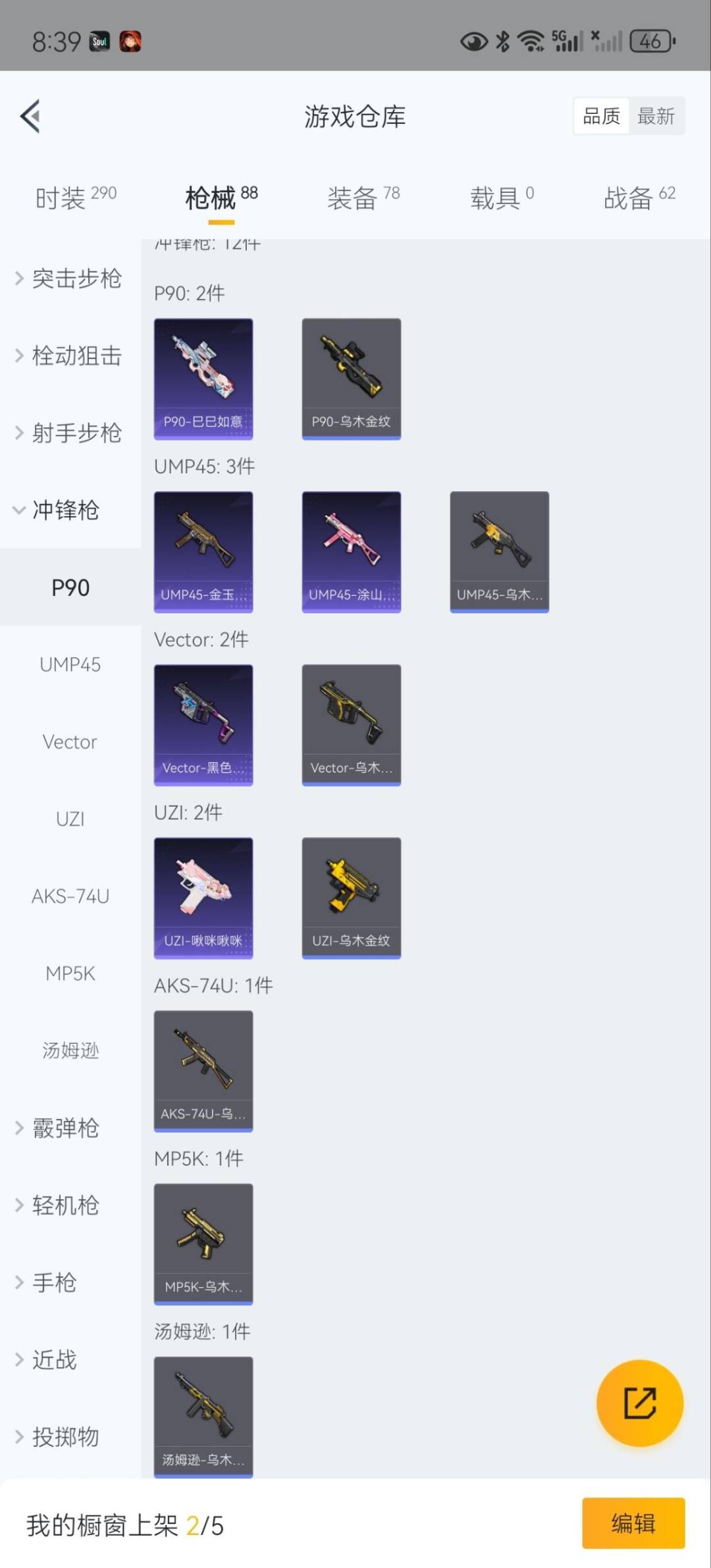Select Vector in the side list
This screenshot has height=1568, width=711.
pyautogui.click(x=70, y=742)
